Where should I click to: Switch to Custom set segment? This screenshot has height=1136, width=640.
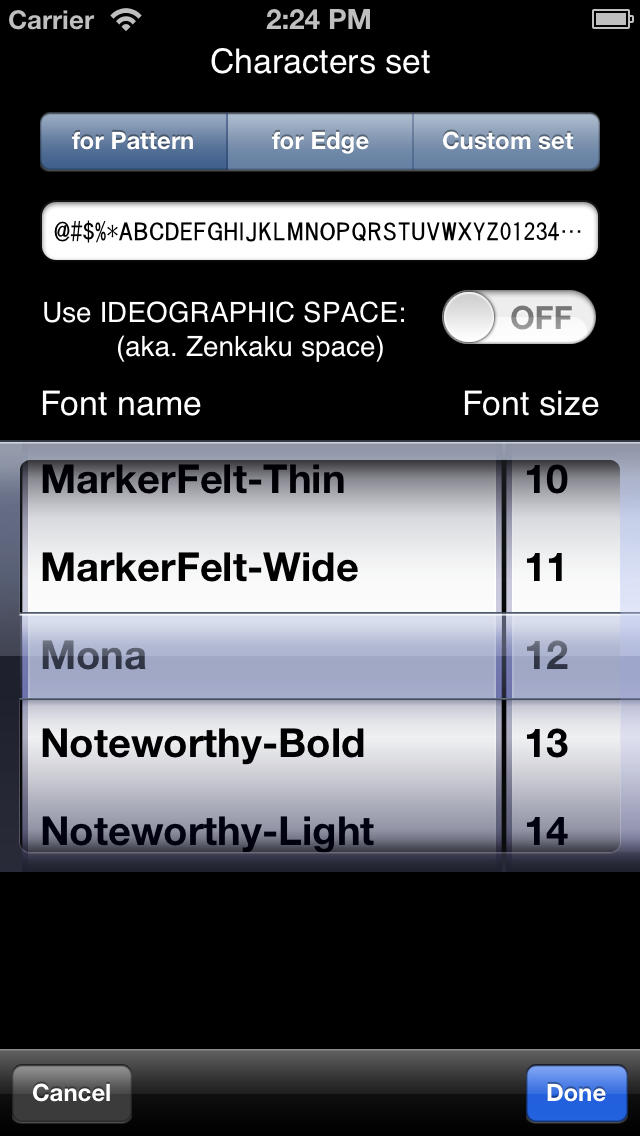click(507, 141)
